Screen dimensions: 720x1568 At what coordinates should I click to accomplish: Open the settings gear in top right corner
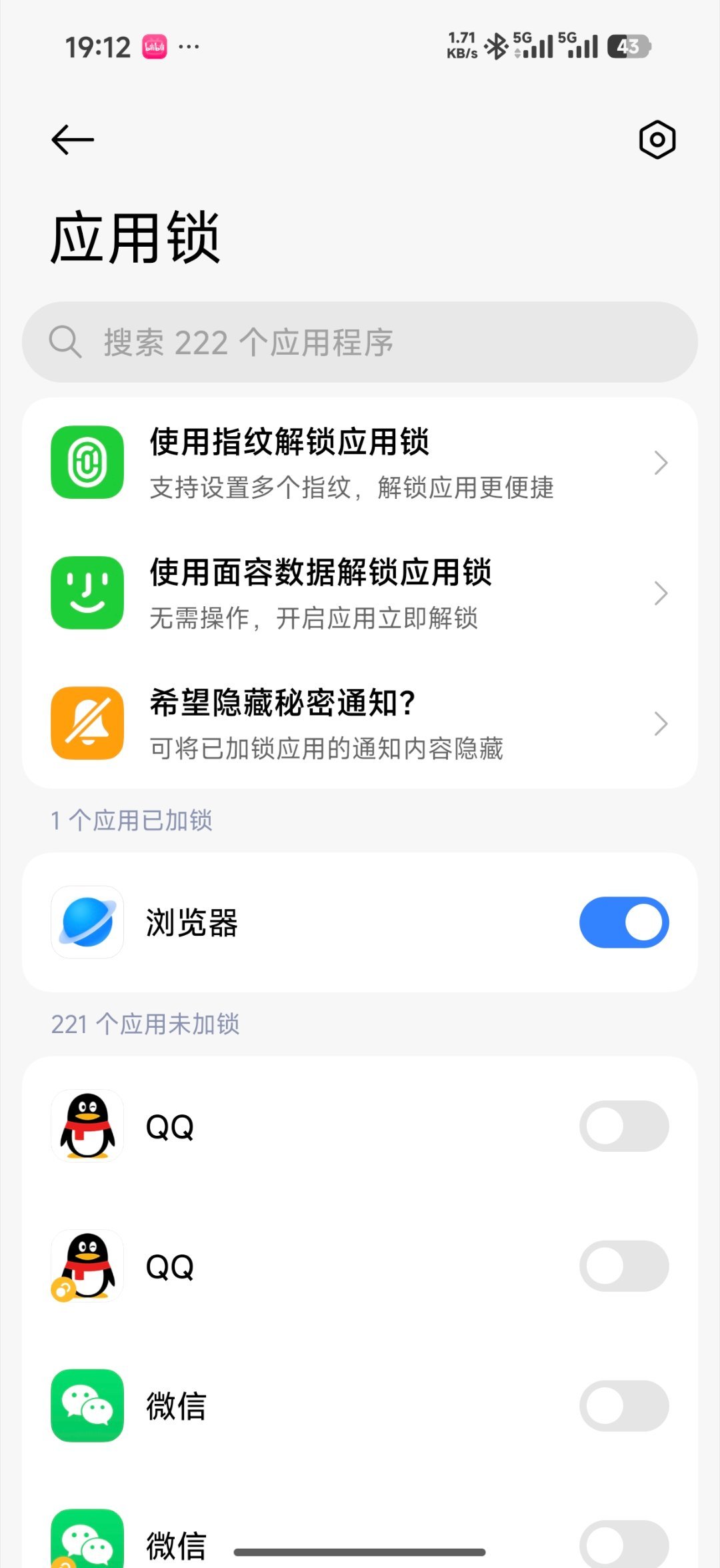coord(657,140)
